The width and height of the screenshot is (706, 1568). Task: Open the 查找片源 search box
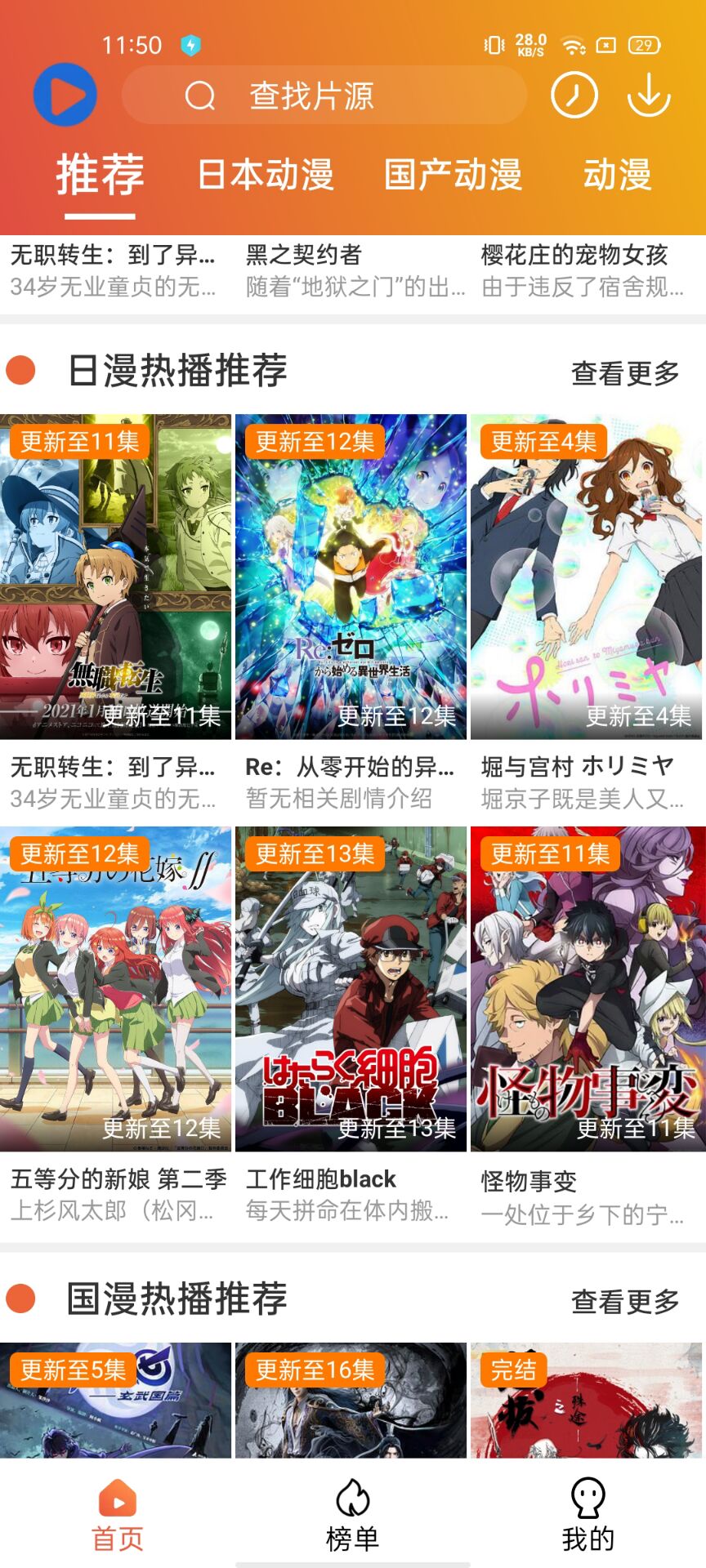[x=324, y=96]
